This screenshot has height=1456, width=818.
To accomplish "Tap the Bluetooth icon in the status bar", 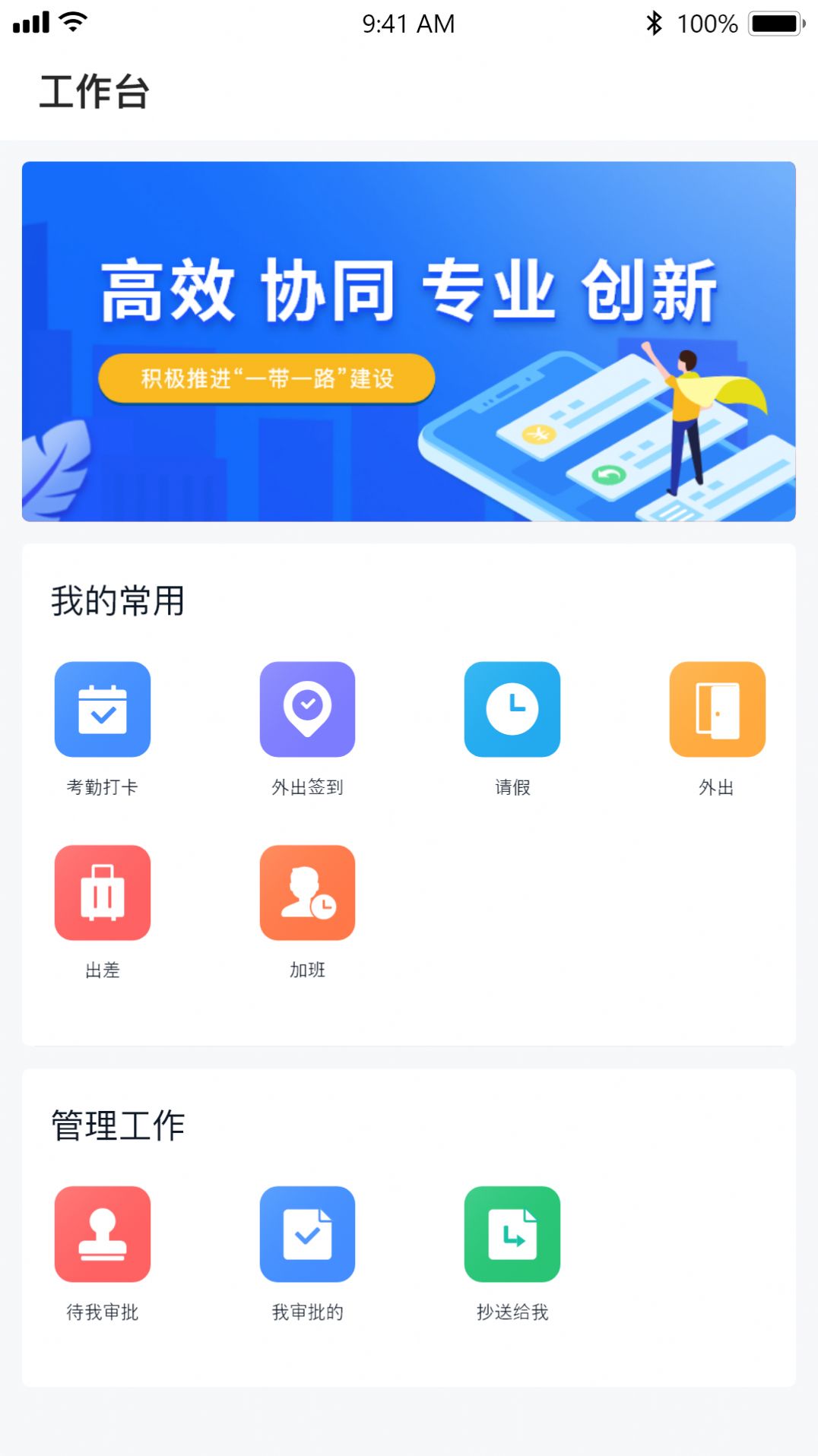I will [x=652, y=23].
